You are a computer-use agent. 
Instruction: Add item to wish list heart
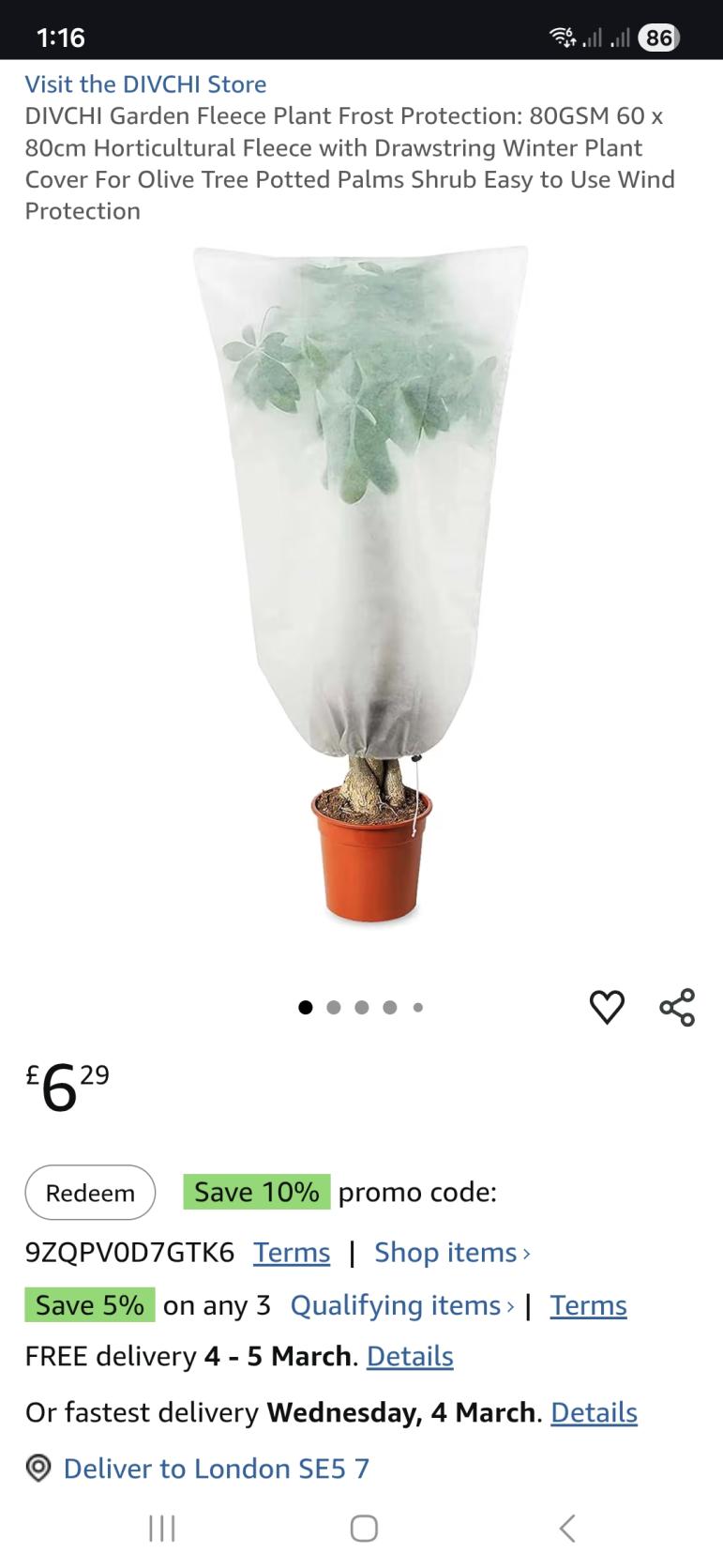click(607, 1007)
